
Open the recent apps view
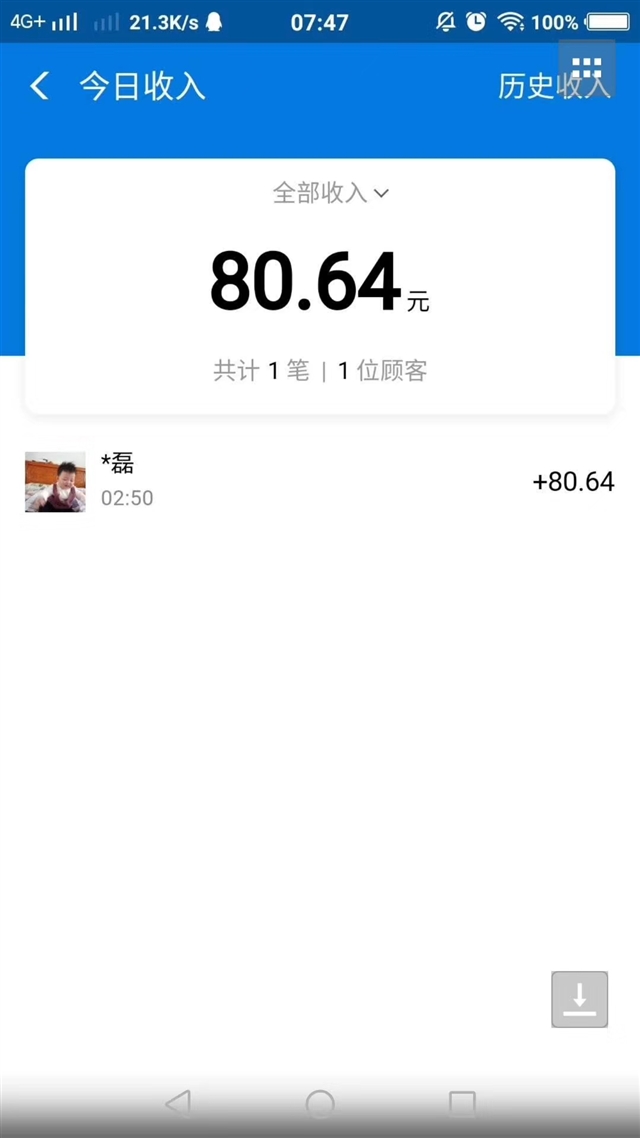[462, 1104]
